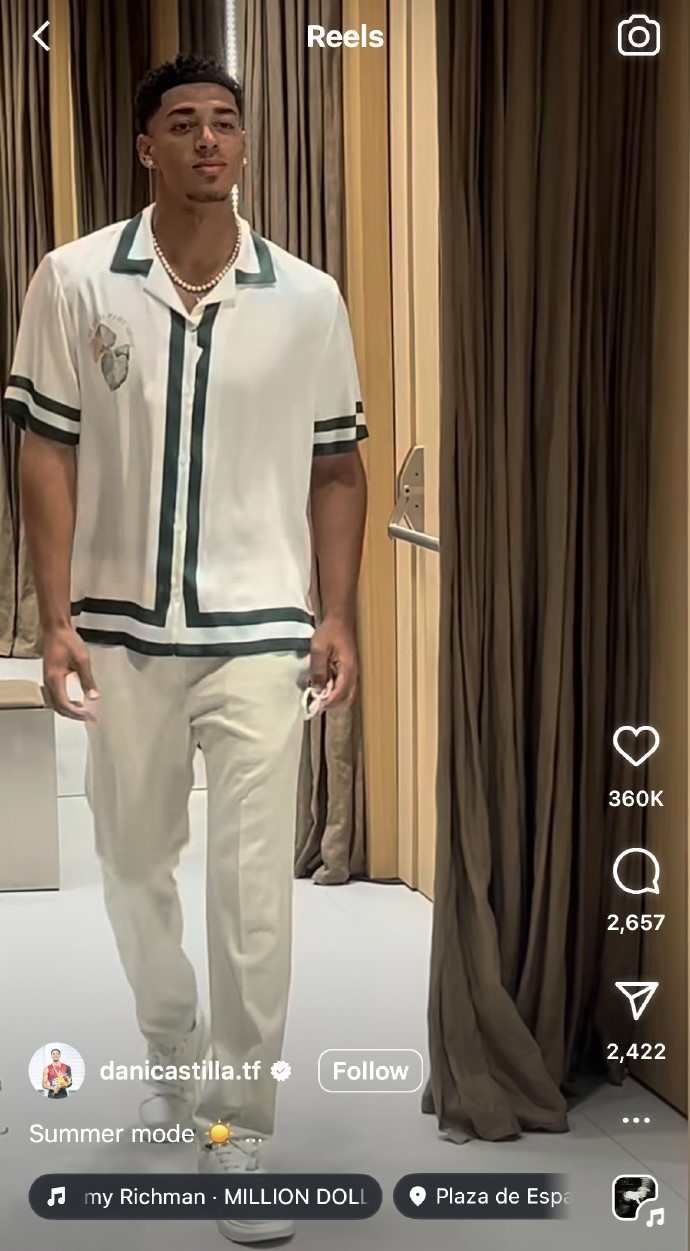The width and height of the screenshot is (690, 1251).
Task: Like this reel with the heart icon
Action: coord(636,746)
